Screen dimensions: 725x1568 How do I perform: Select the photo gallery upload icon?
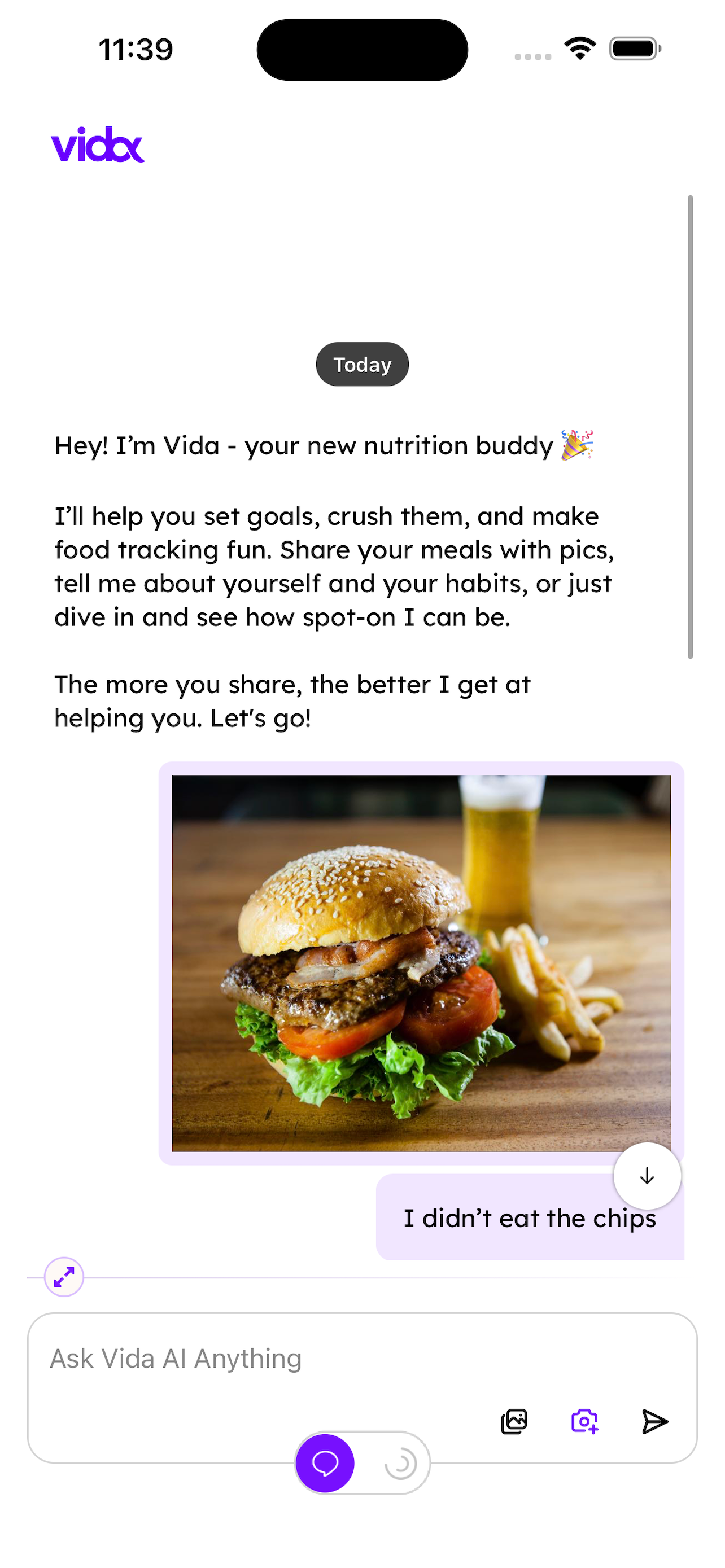514,1421
